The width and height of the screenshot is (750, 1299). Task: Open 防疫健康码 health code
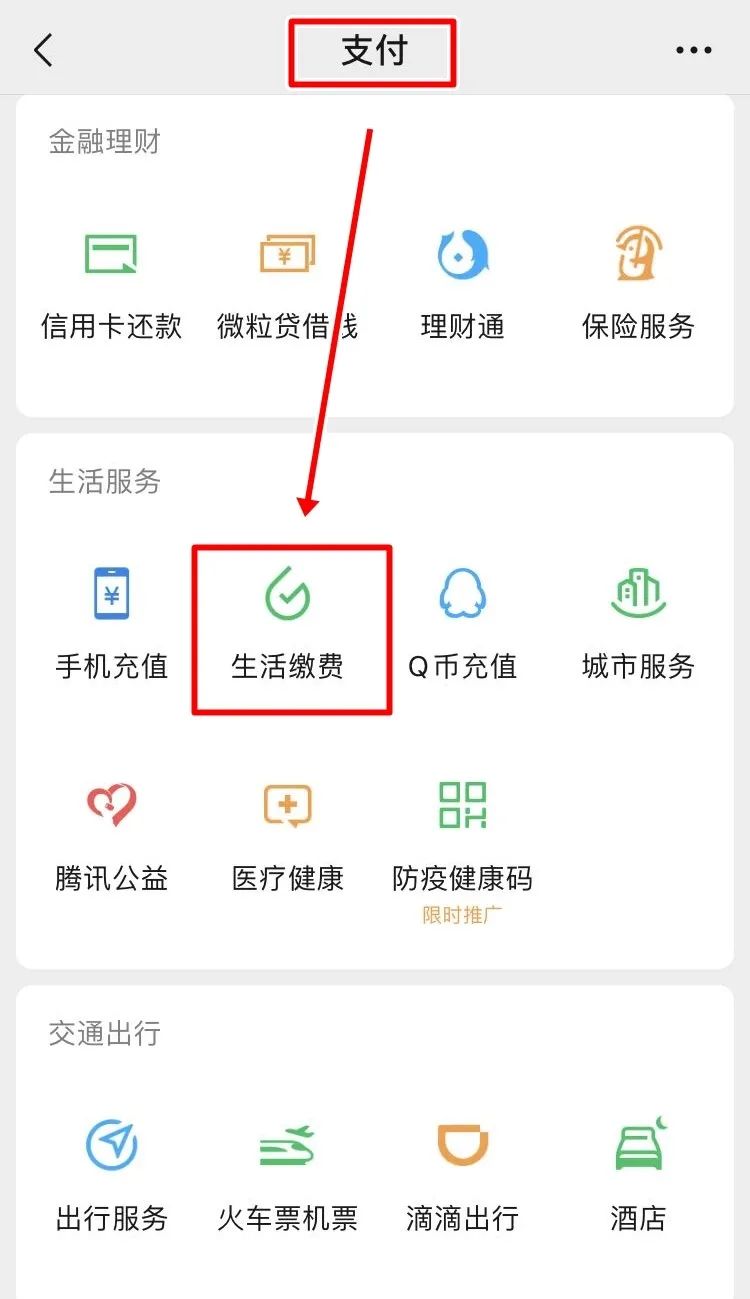[462, 836]
